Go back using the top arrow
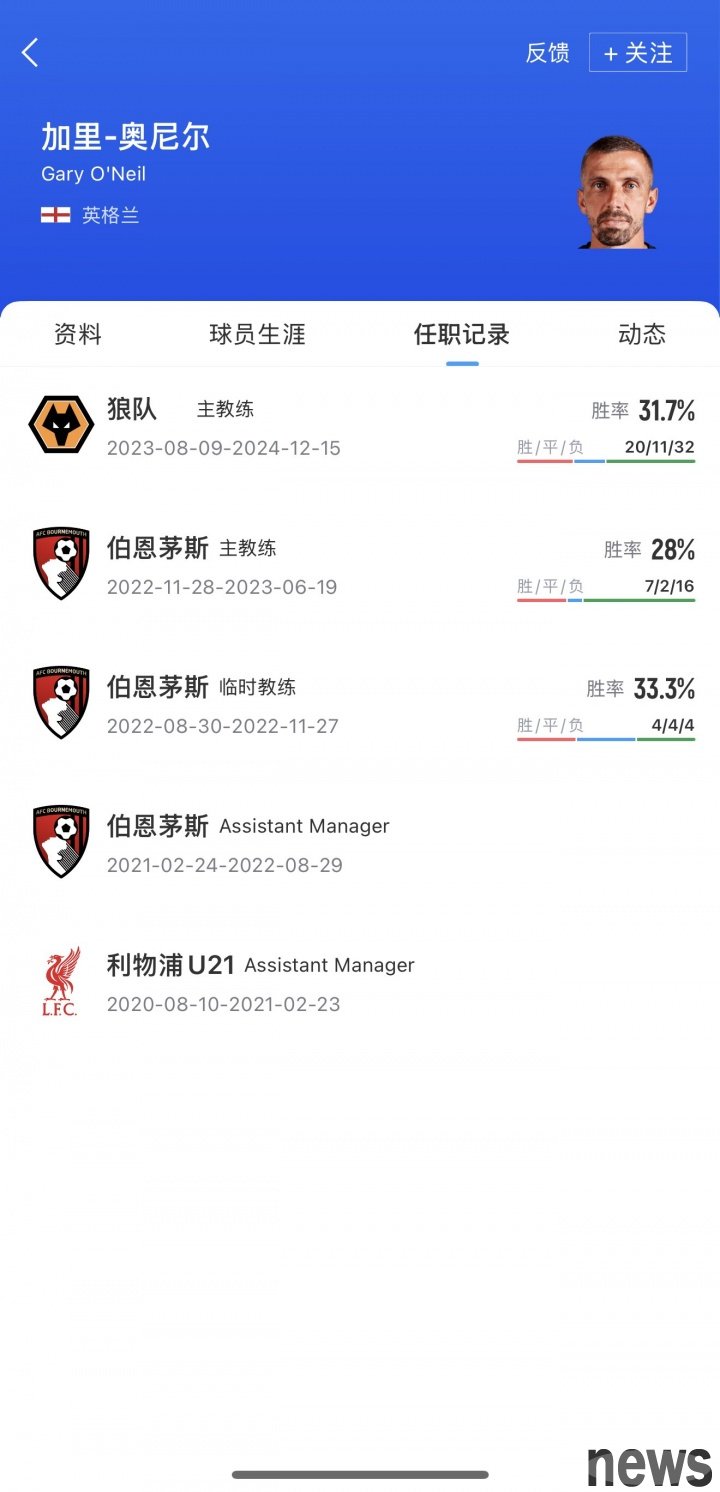This screenshot has width=720, height=1492. (31, 53)
